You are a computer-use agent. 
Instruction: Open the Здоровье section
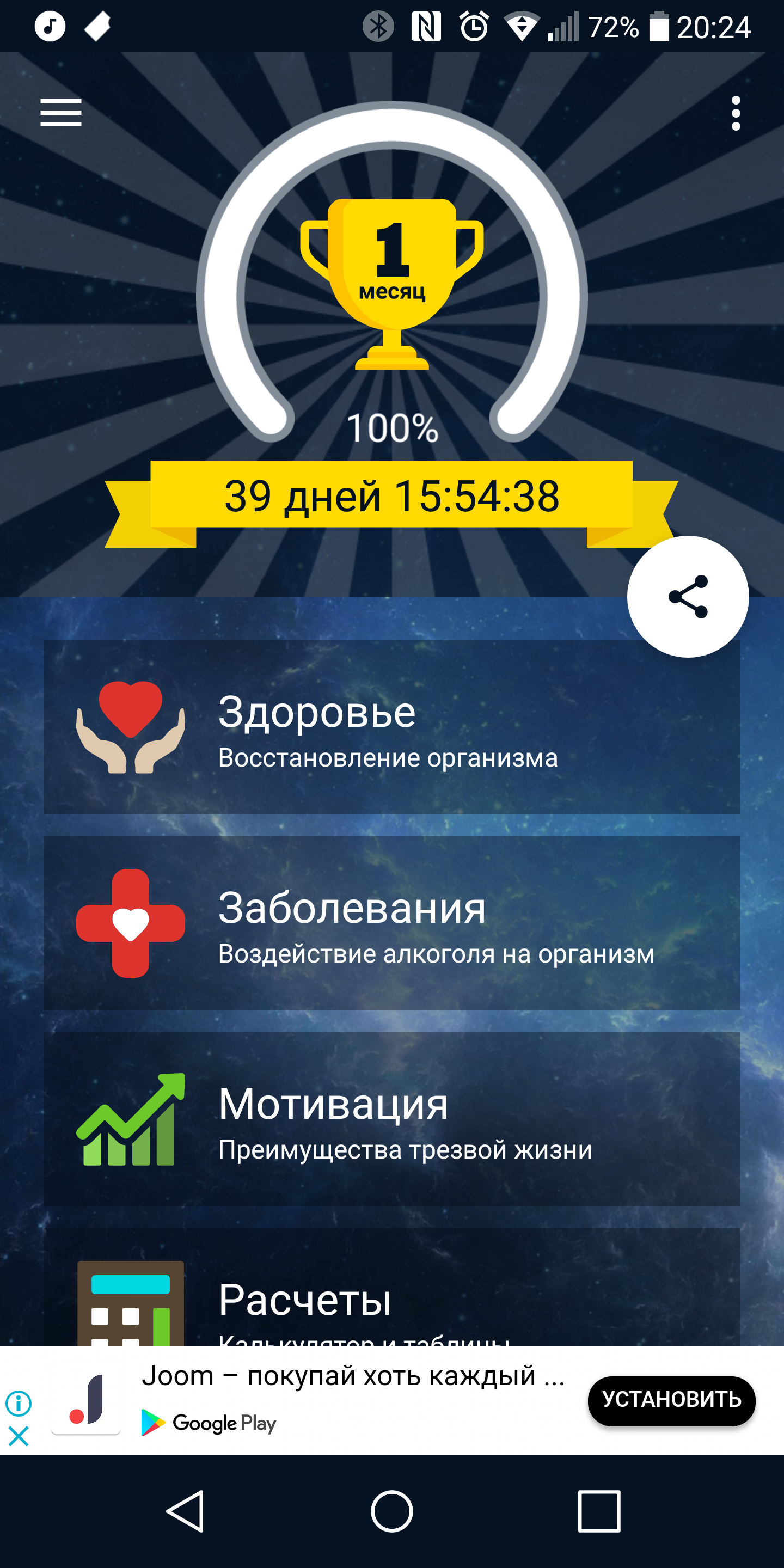(x=391, y=727)
